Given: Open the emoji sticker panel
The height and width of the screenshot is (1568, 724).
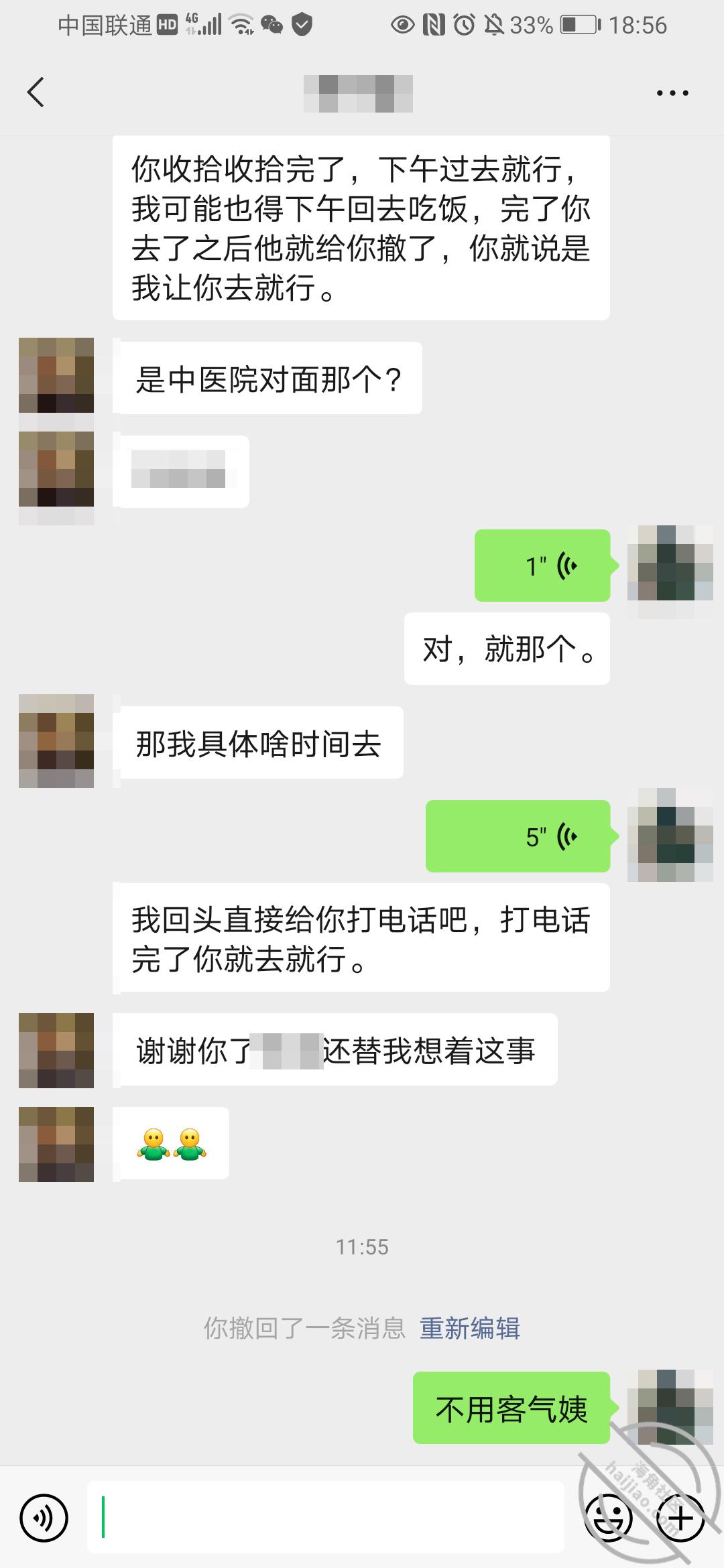Looking at the screenshot, I should 609,1518.
